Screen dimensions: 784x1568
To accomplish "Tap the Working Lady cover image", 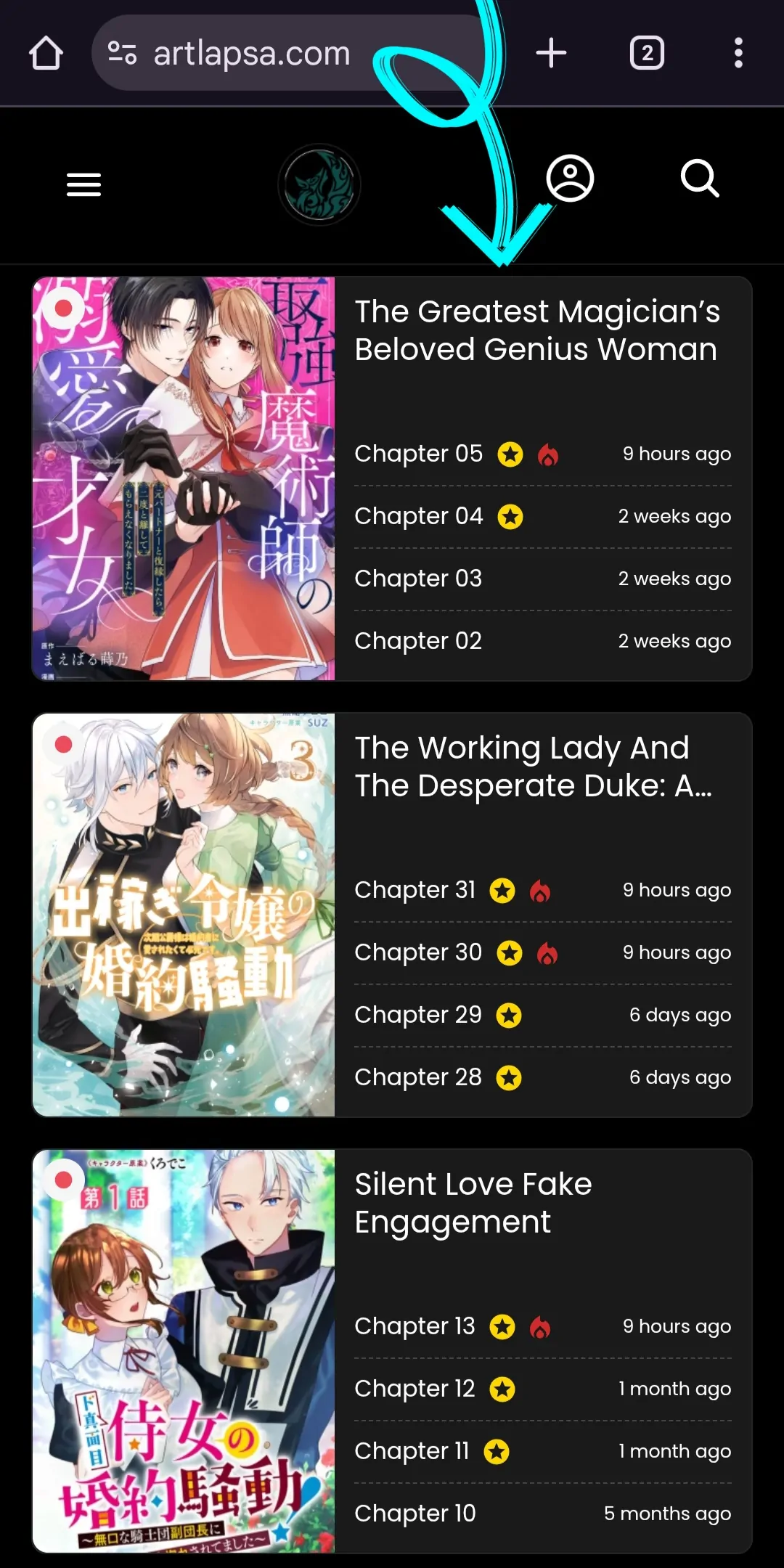I will tap(184, 915).
